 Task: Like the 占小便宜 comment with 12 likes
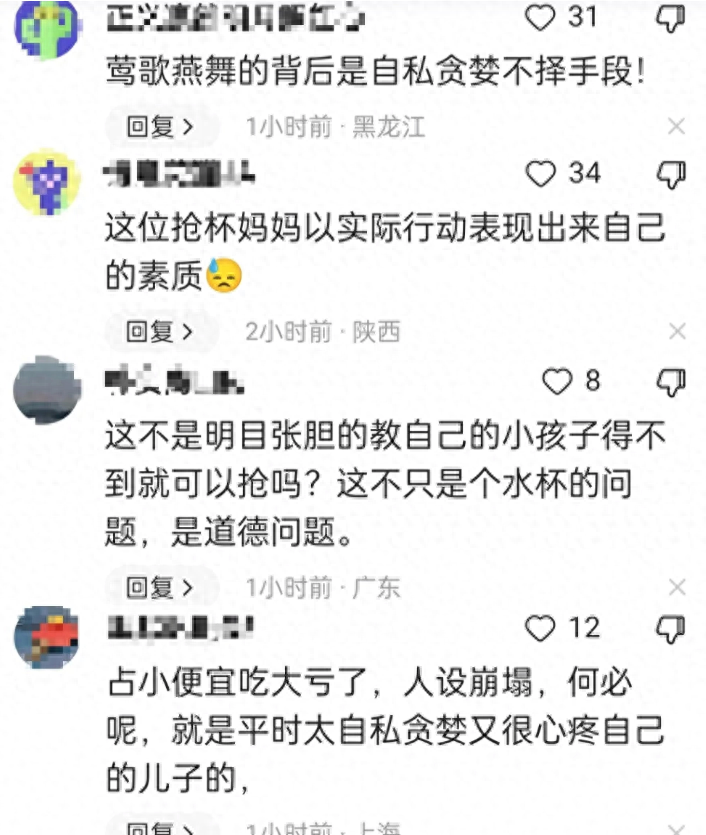541,628
